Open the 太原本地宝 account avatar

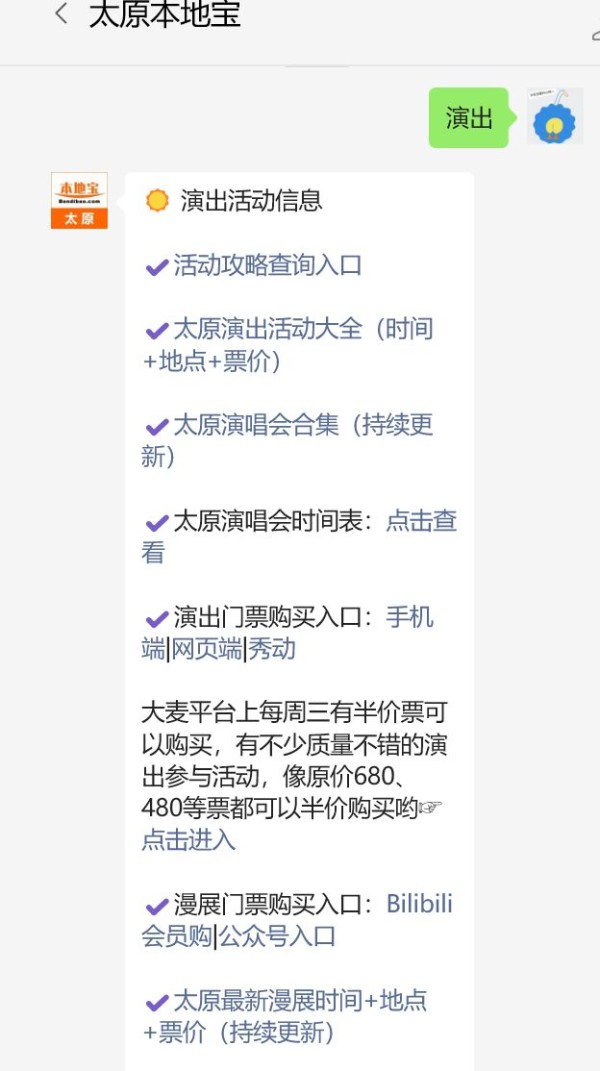79,200
